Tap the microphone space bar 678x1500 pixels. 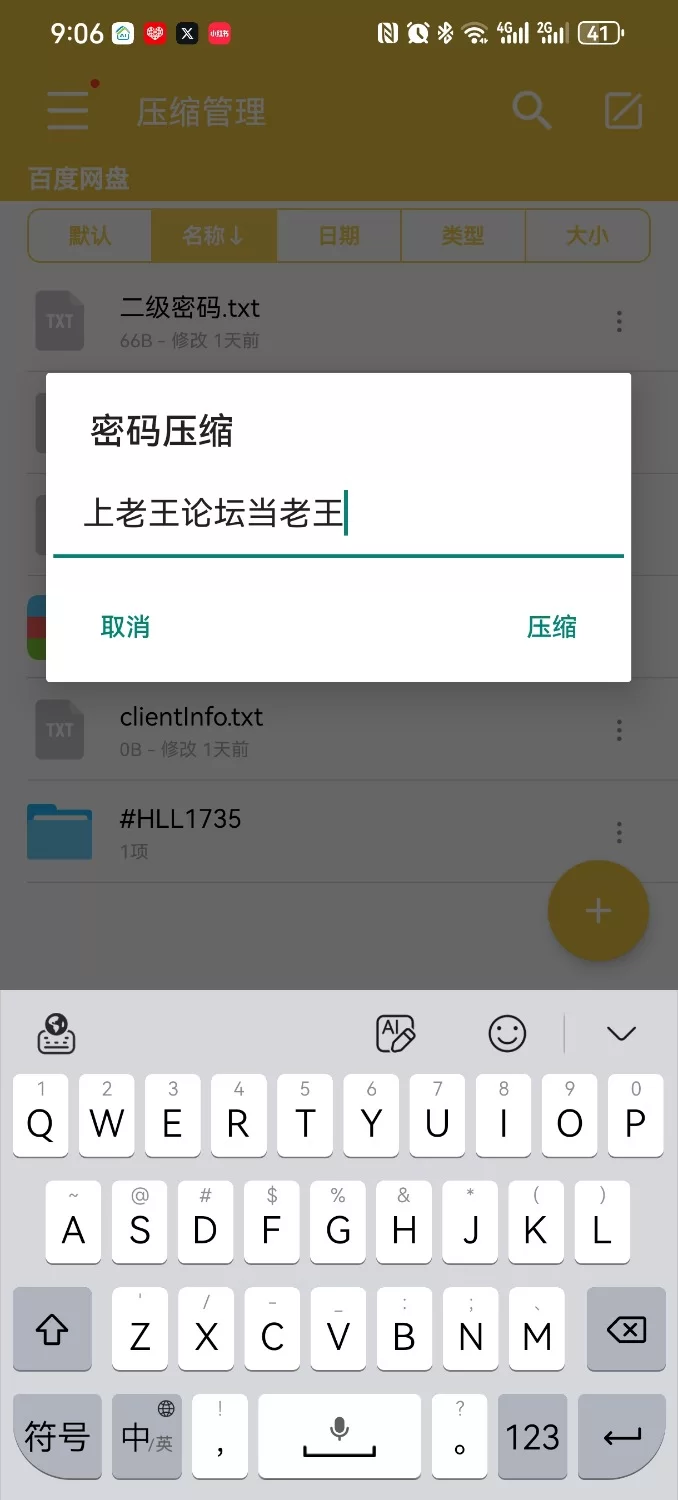click(339, 1437)
